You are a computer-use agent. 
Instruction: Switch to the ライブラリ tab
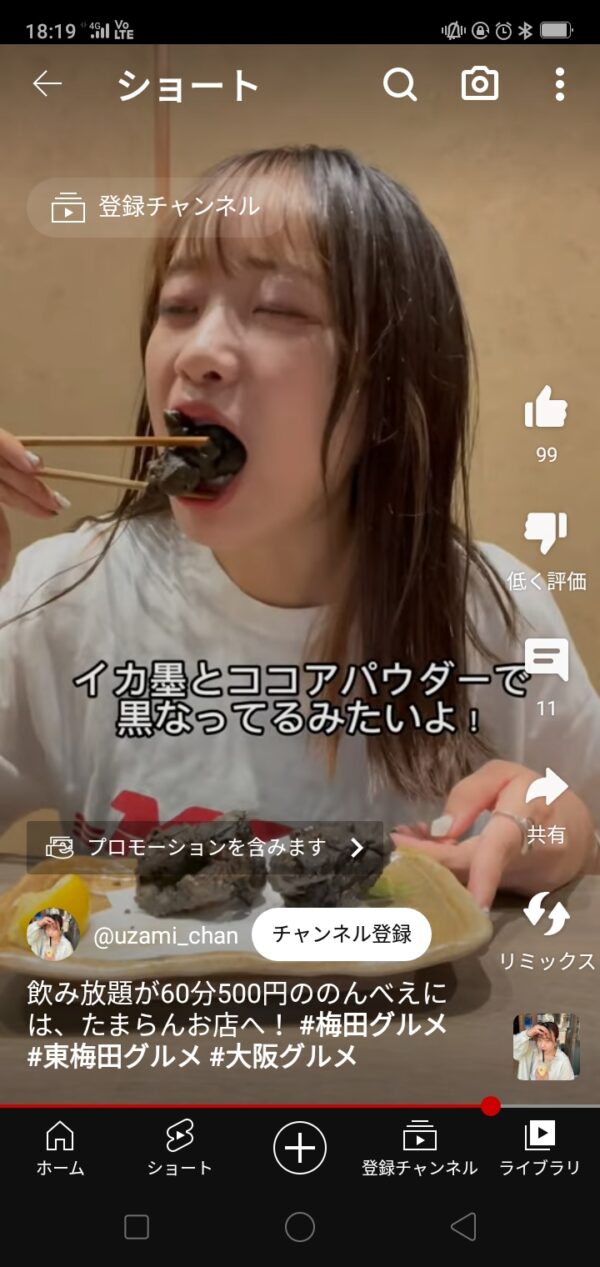point(540,1147)
